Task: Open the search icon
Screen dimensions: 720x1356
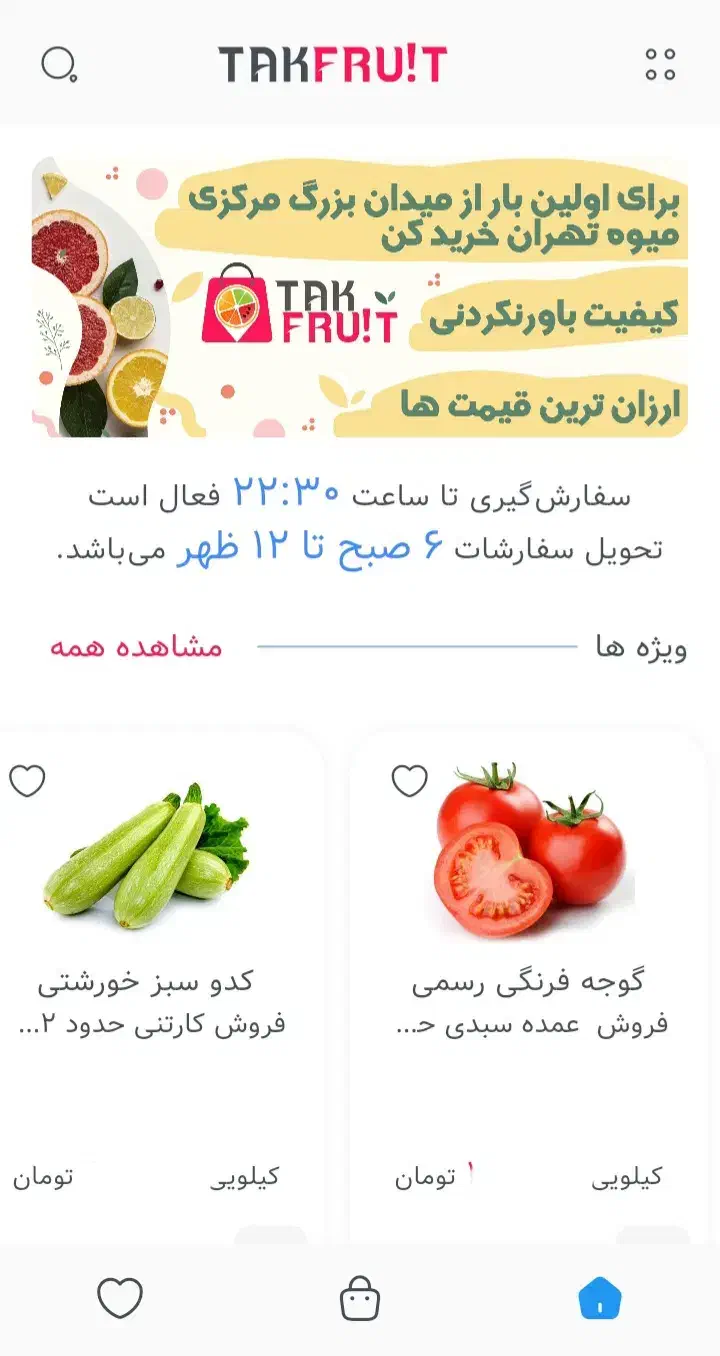Action: [x=59, y=65]
